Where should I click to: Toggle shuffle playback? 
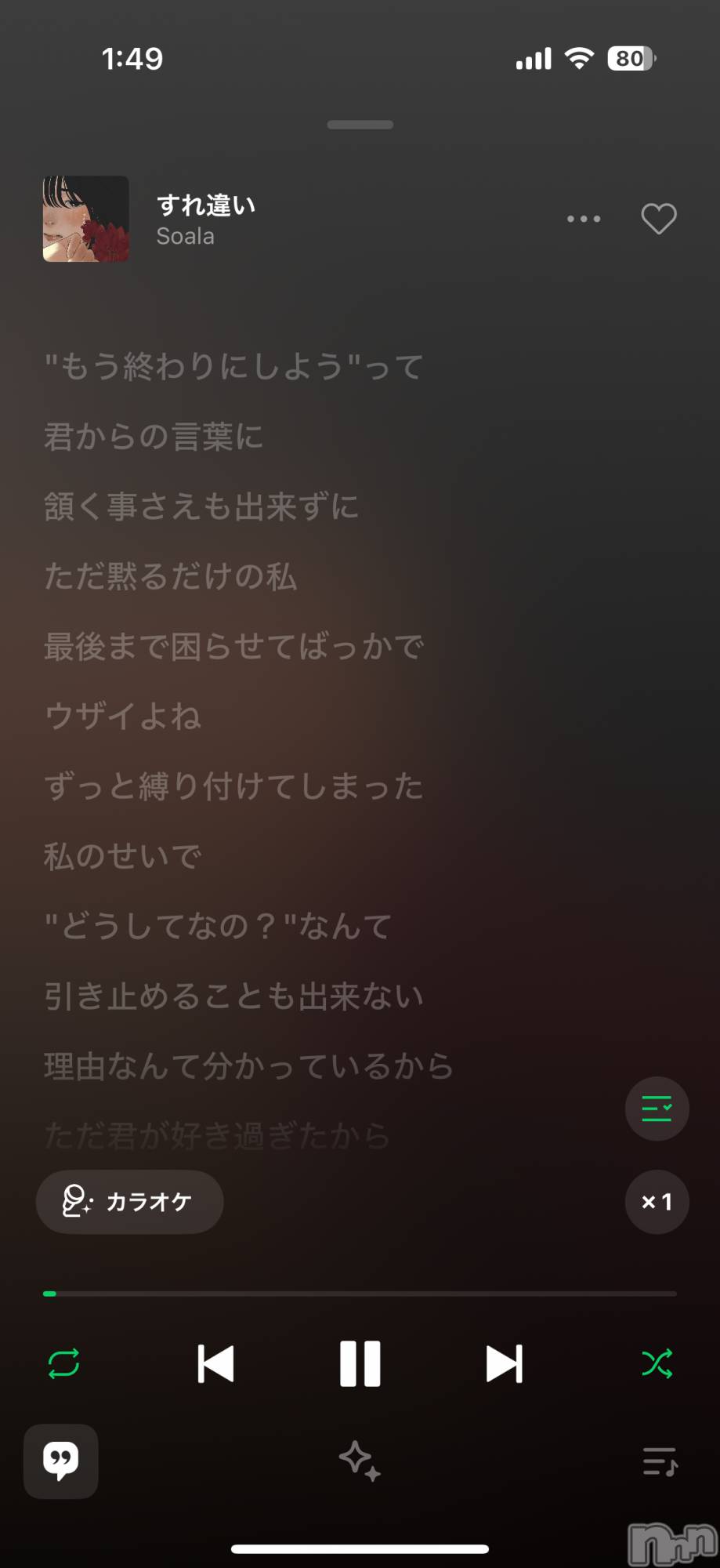(657, 1363)
